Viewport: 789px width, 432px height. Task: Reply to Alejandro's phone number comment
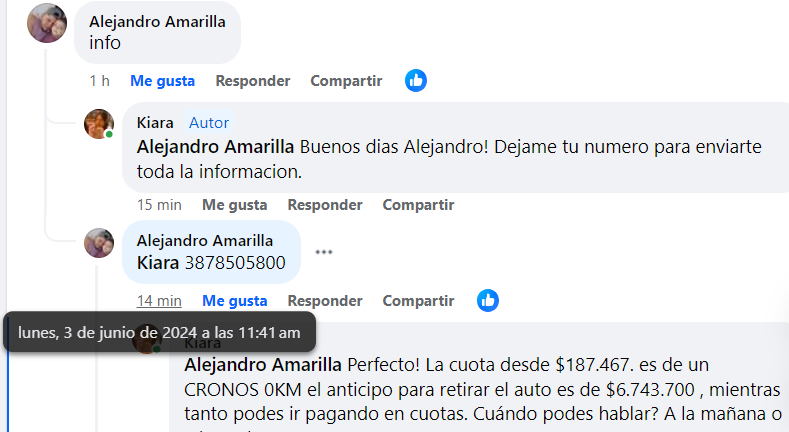click(325, 300)
